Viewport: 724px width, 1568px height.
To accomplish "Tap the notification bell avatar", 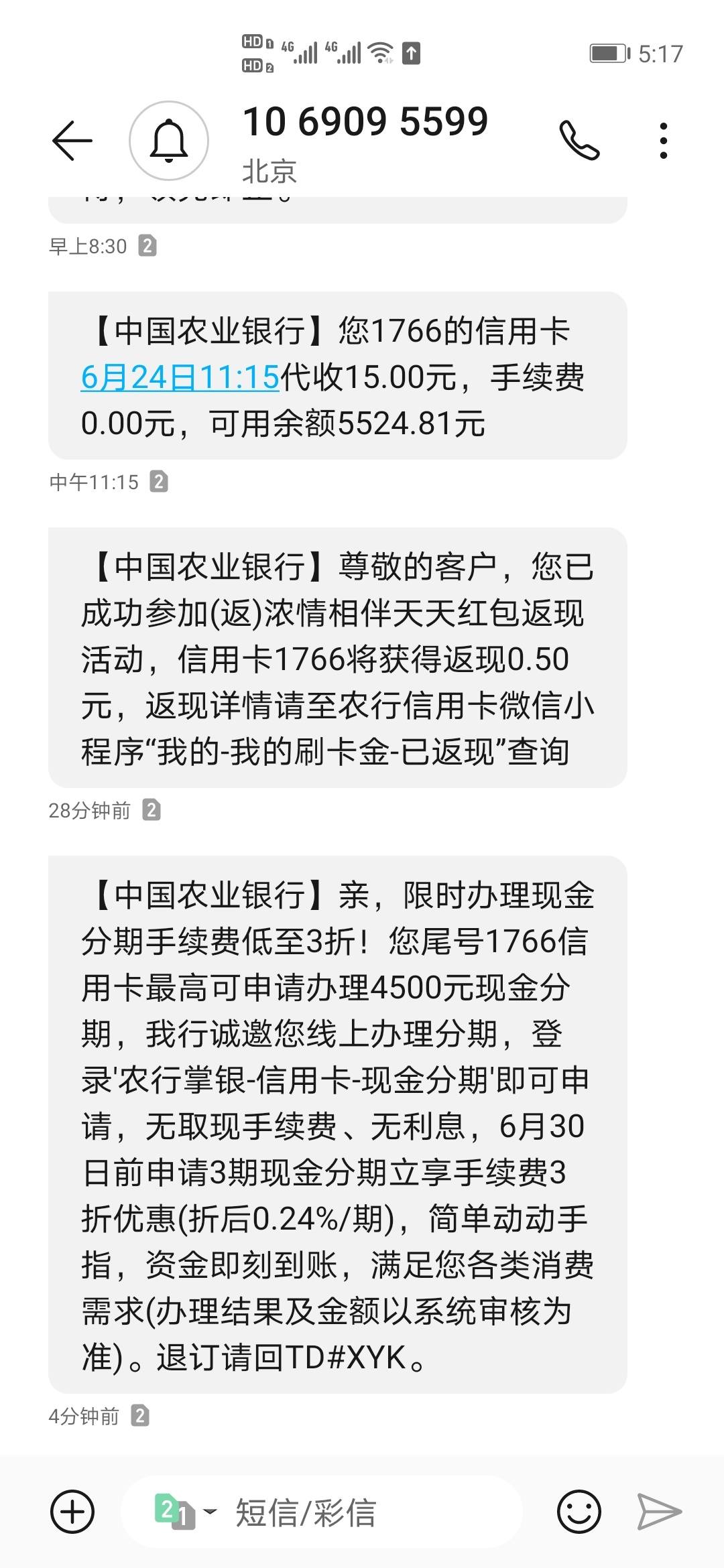I will pos(169,141).
